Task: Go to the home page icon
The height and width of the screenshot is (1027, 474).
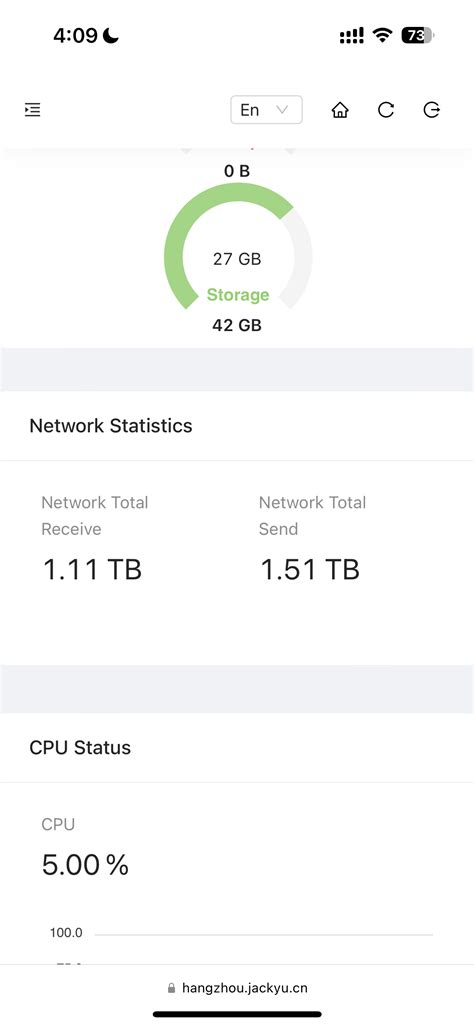Action: coord(340,110)
